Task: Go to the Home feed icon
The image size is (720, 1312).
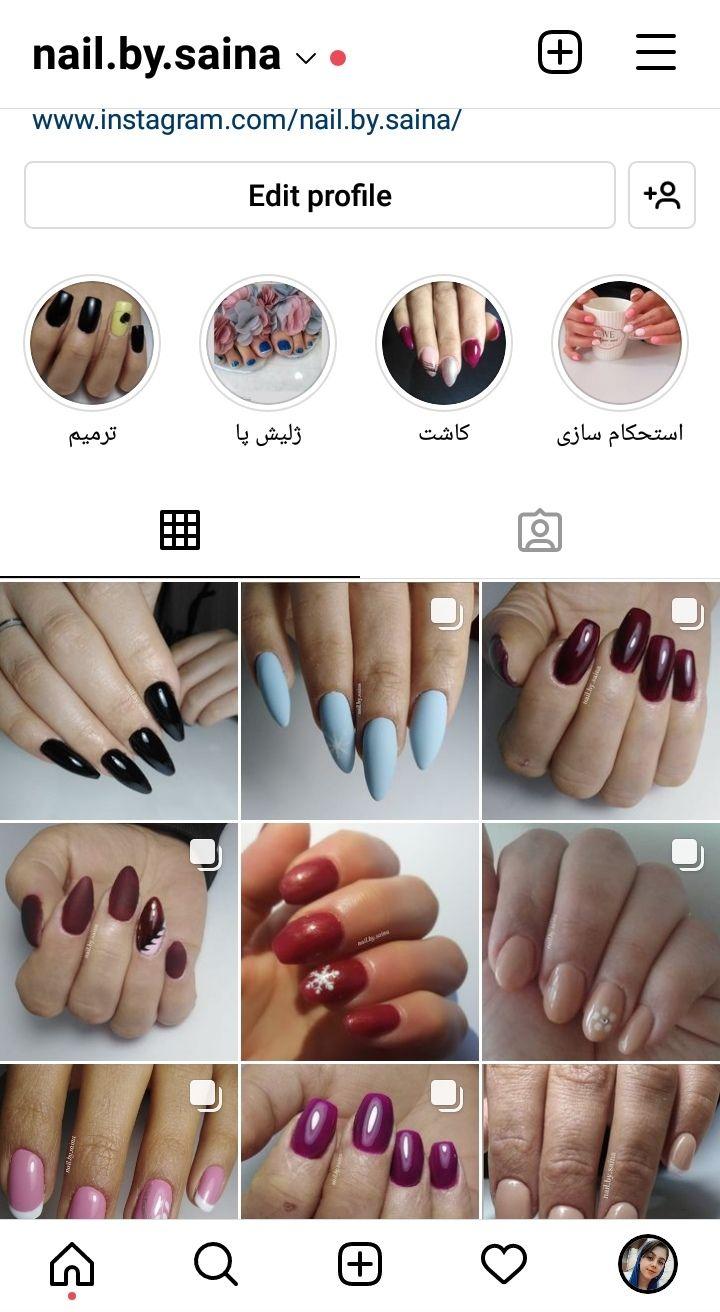Action: 72,1264
